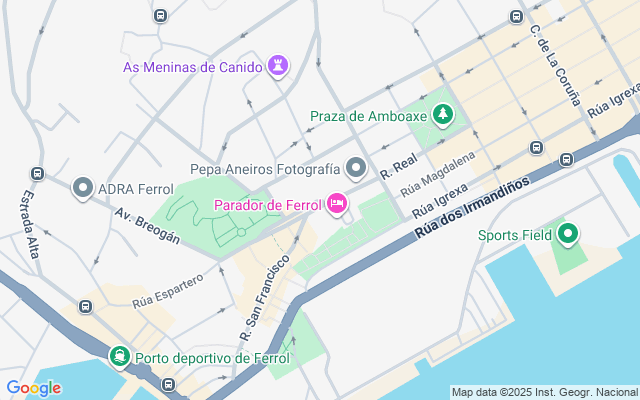
Task: Open Parador de Ferrol hotel pin
Action: [x=337, y=205]
